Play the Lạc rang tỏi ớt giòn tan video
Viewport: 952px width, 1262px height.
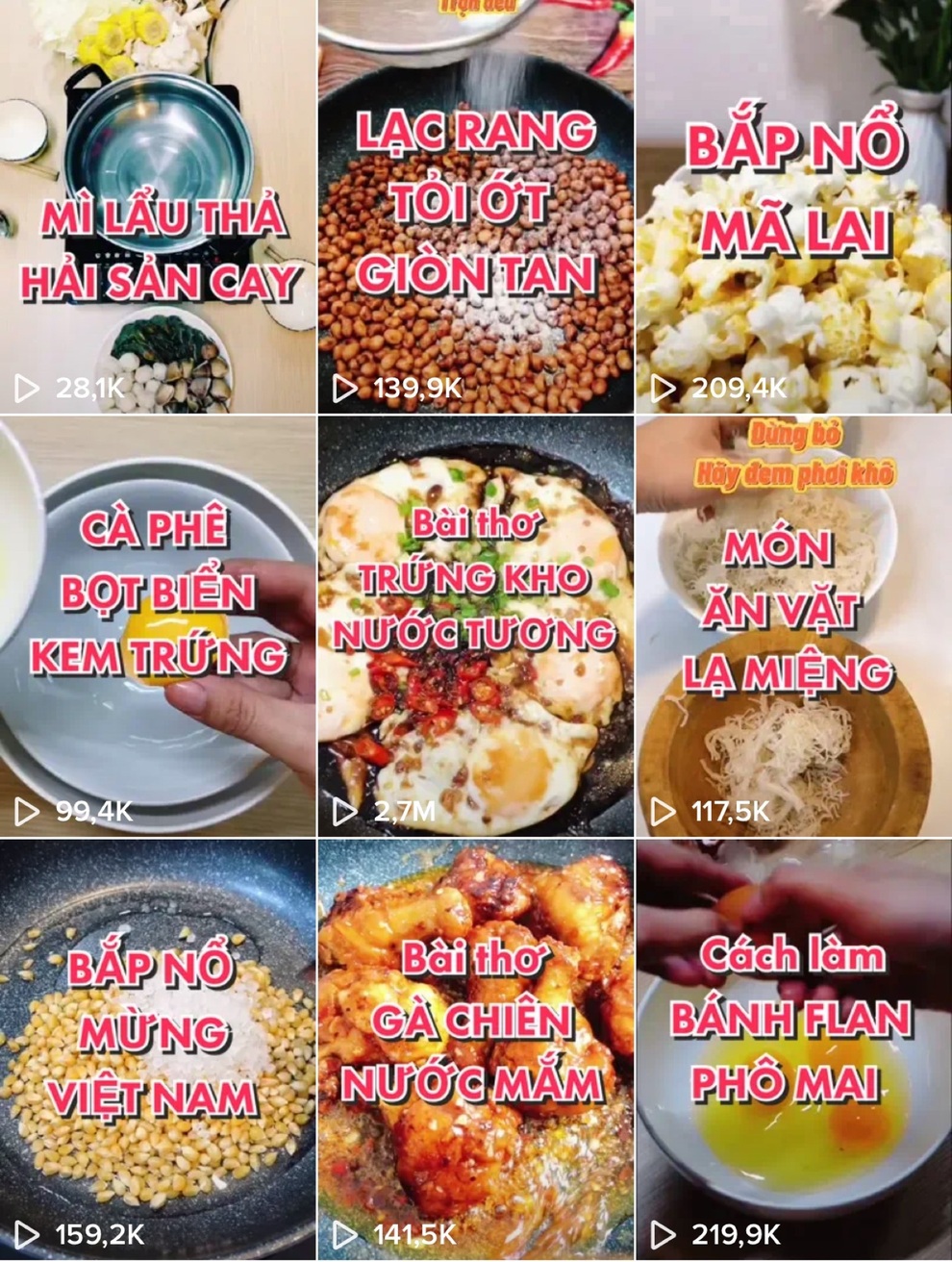pos(476,207)
